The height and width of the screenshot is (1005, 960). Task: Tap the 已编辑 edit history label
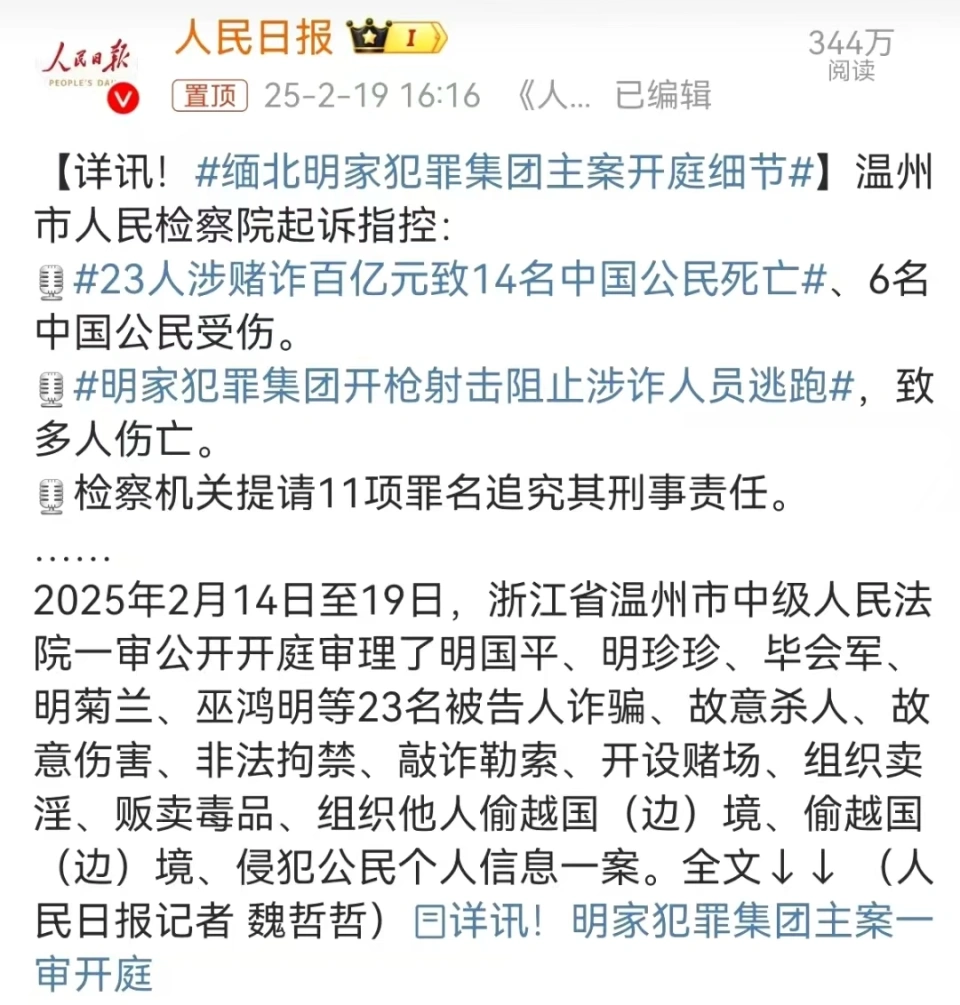pos(662,96)
